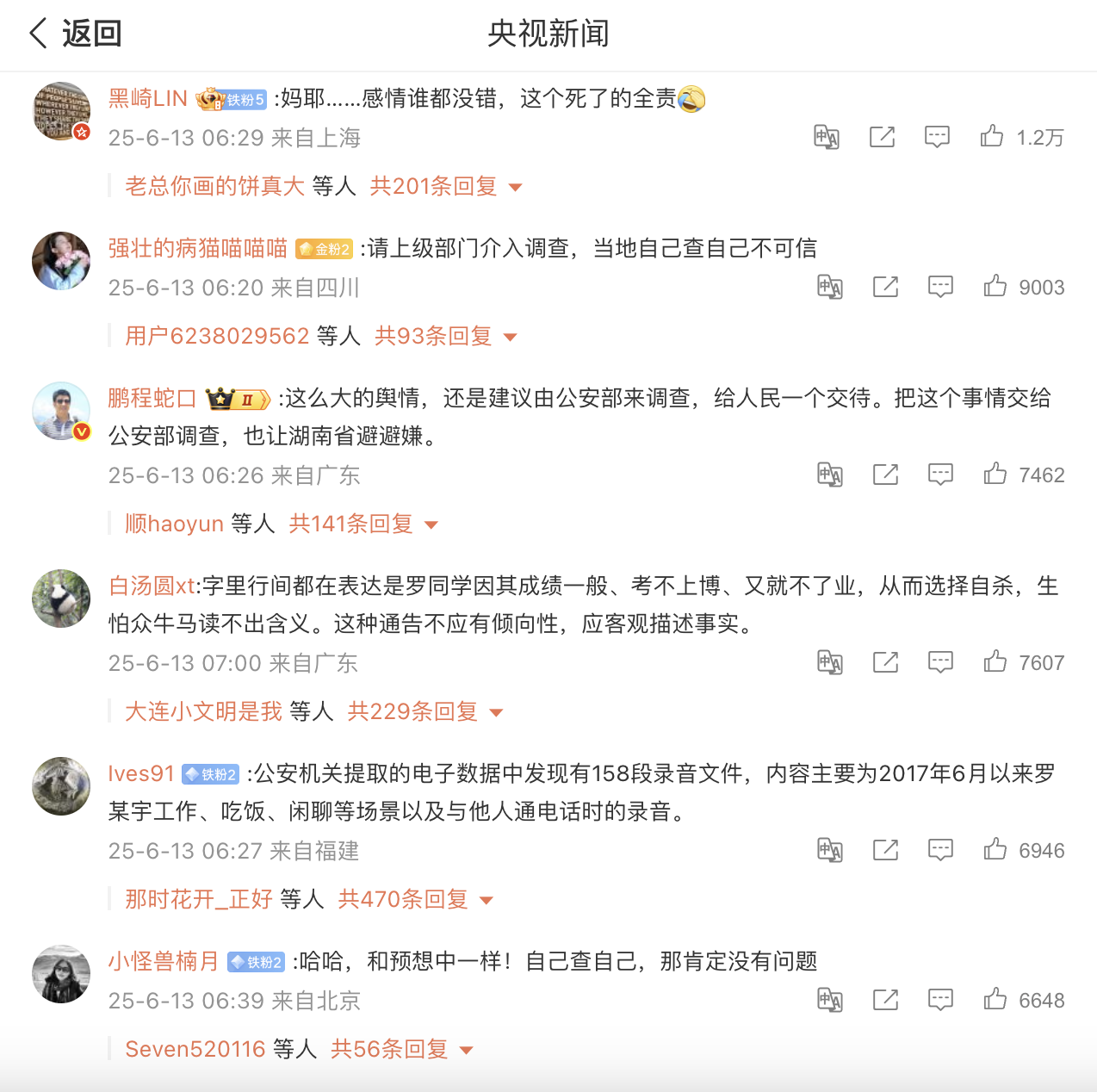Reply to Ives91's comment
This screenshot has width=1097, height=1092.
pyautogui.click(x=940, y=850)
